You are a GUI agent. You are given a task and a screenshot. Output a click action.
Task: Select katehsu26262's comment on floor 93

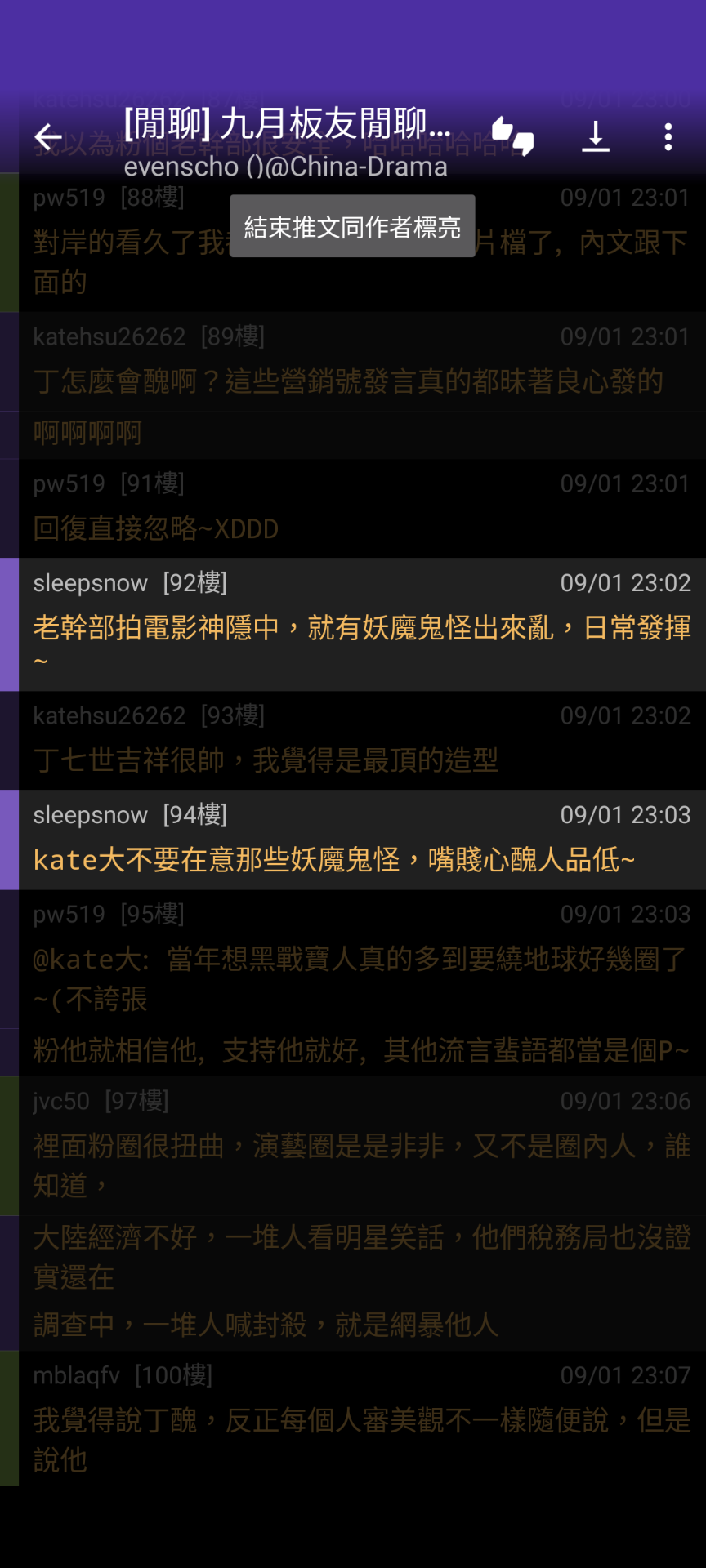pos(353,741)
